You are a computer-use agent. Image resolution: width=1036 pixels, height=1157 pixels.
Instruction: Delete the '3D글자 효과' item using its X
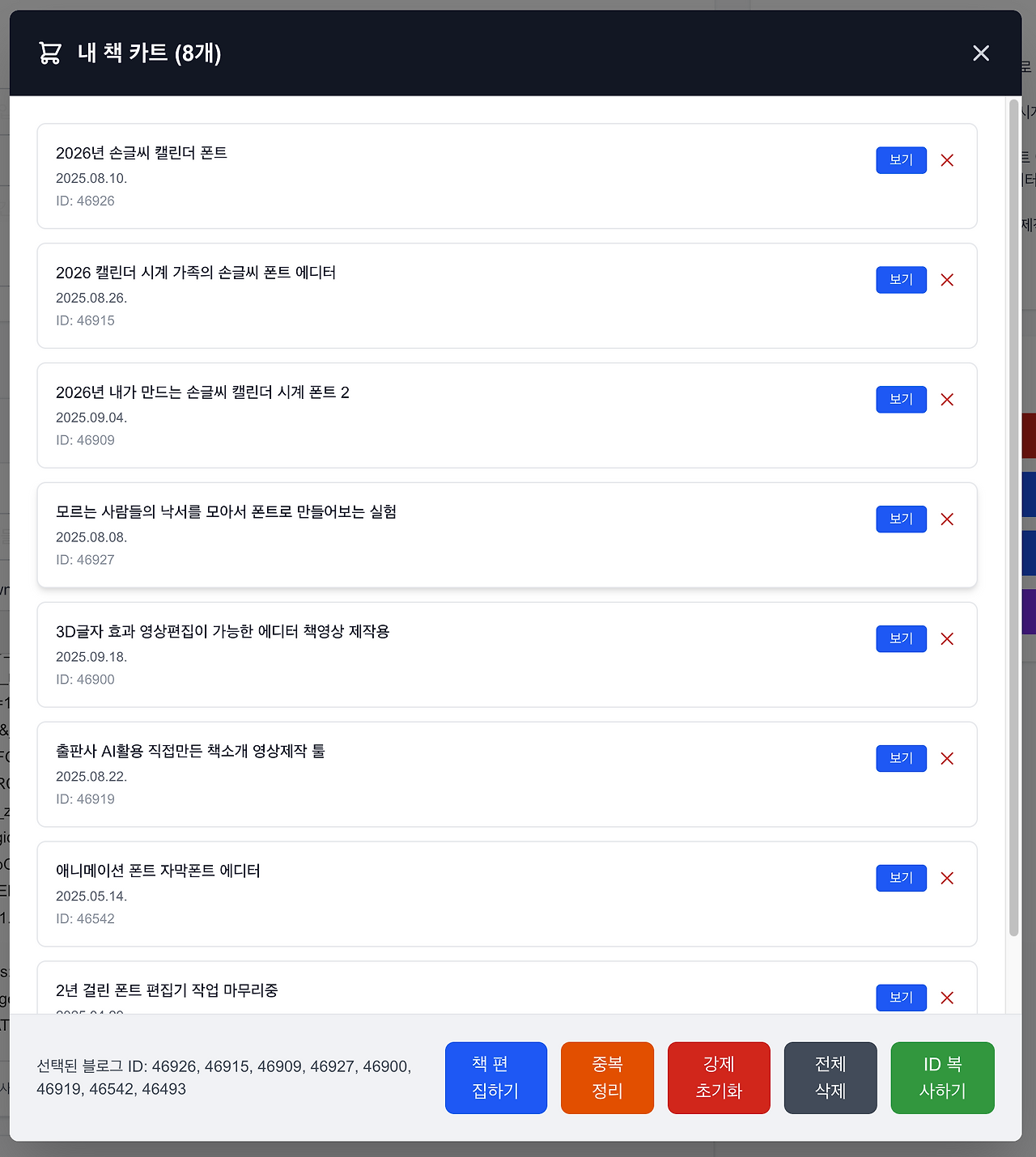947,638
